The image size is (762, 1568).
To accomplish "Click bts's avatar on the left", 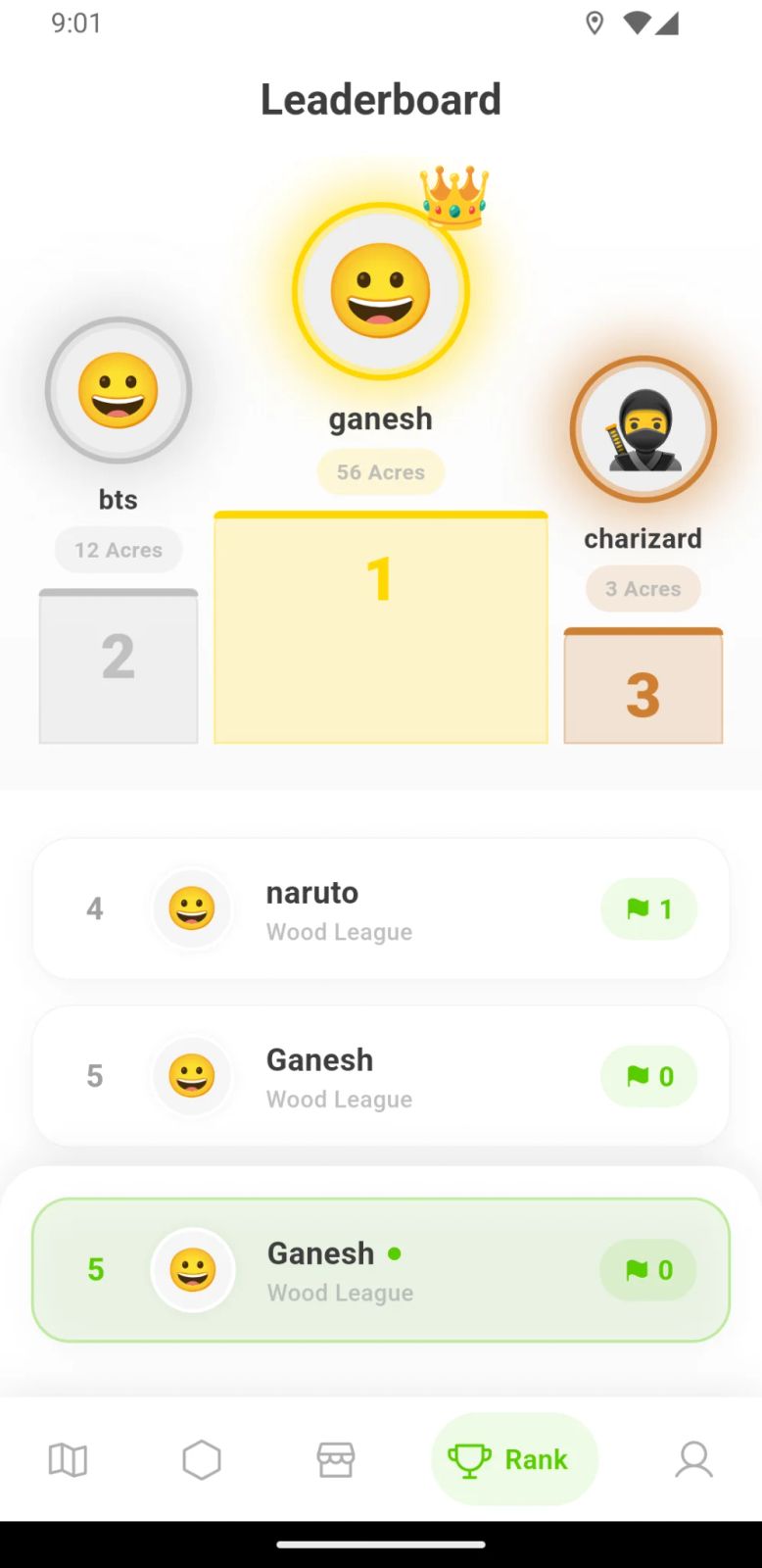I will (x=118, y=390).
